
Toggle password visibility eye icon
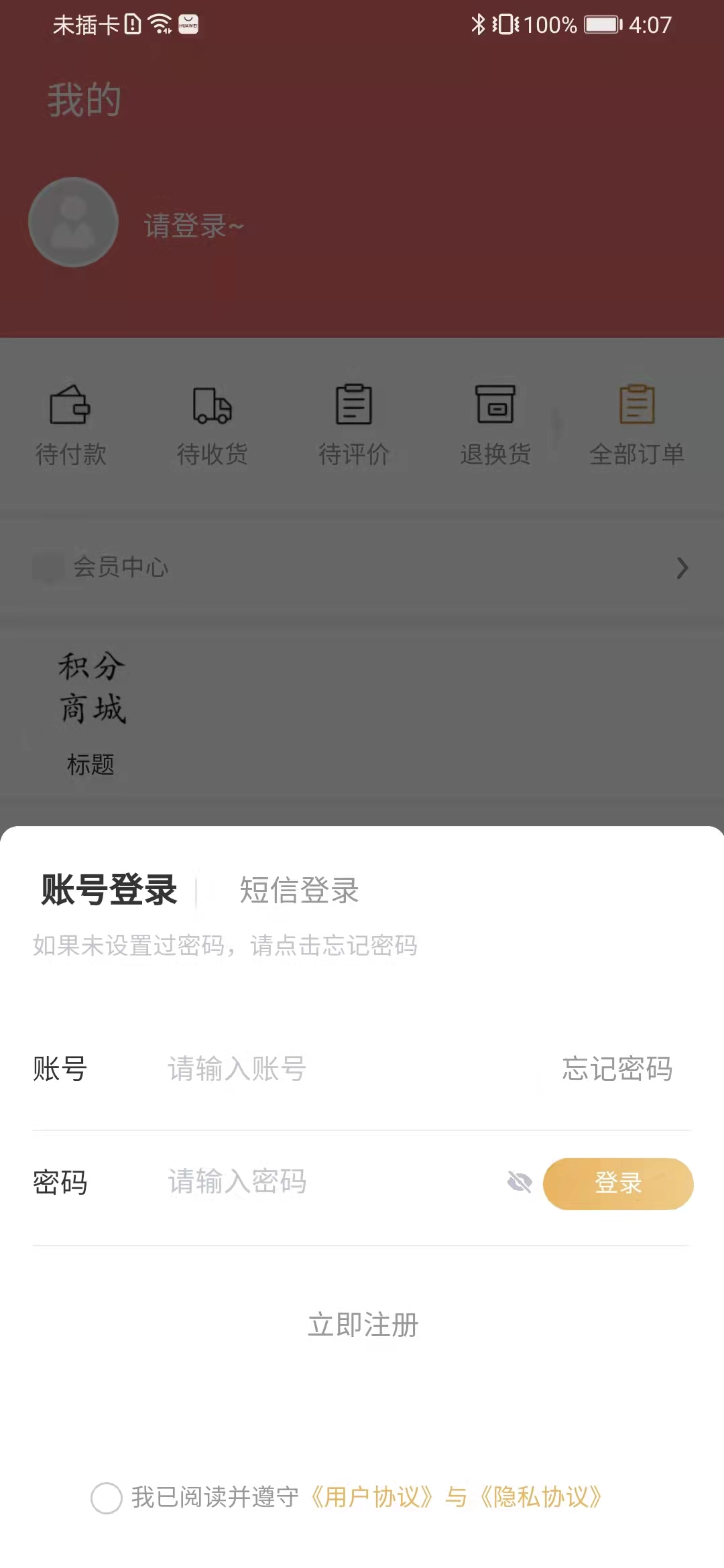pyautogui.click(x=520, y=1182)
